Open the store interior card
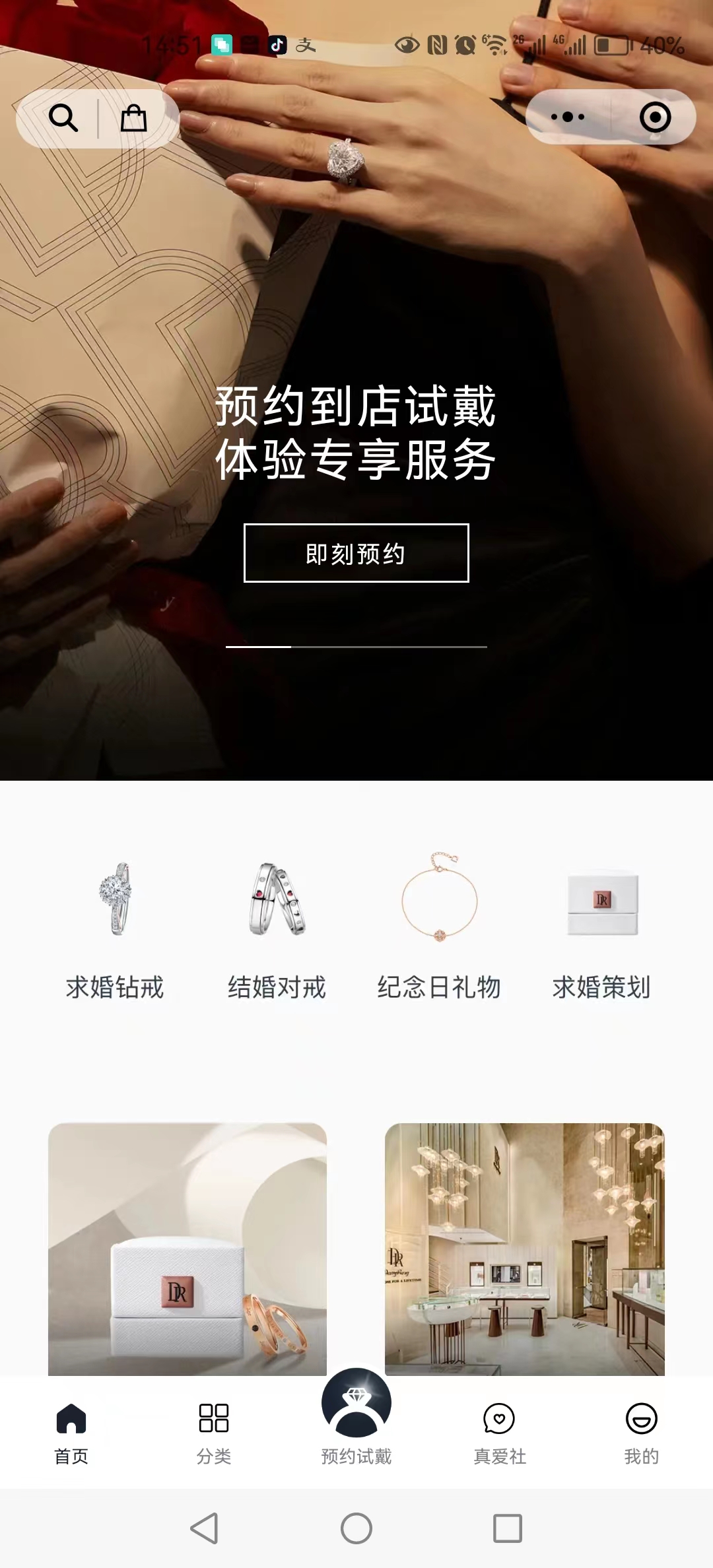Screen dimensions: 713x1568 (525, 1249)
